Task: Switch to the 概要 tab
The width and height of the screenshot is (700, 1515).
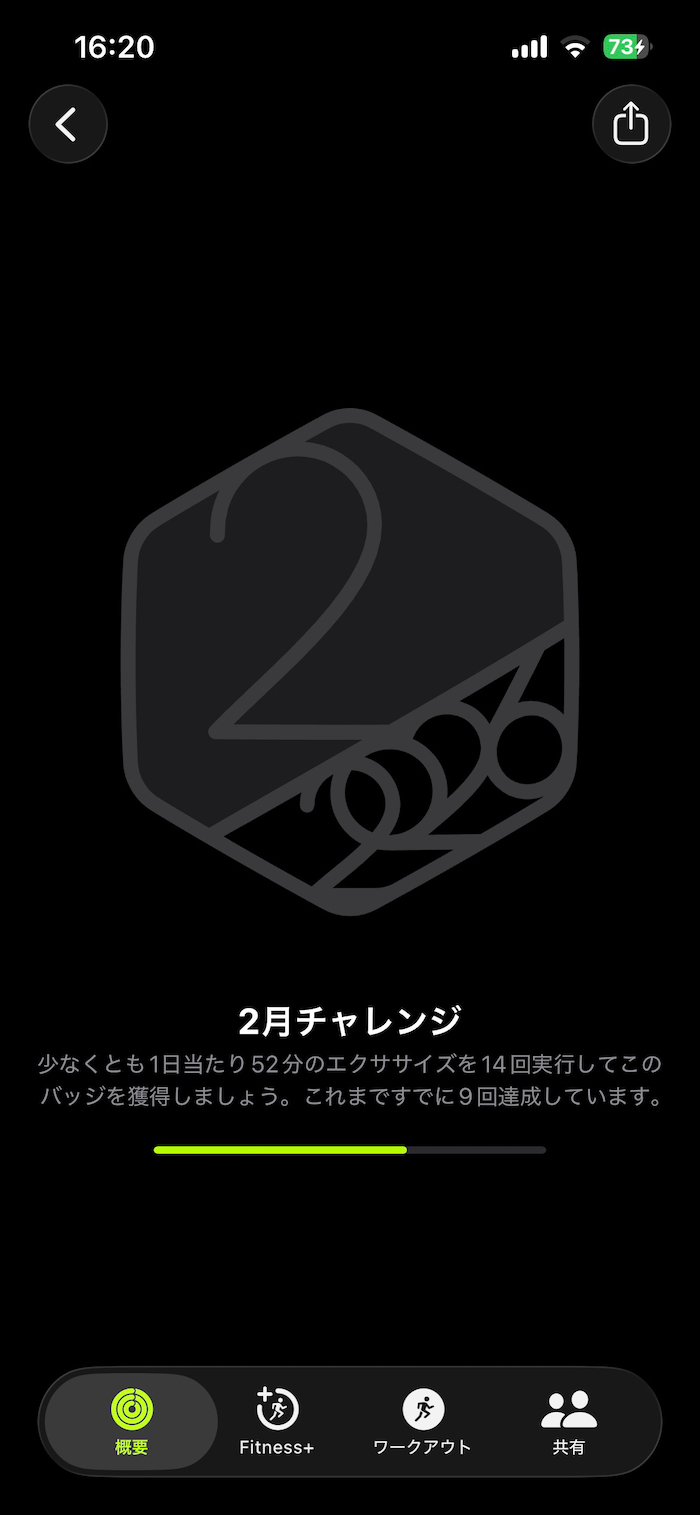Action: click(x=132, y=1421)
